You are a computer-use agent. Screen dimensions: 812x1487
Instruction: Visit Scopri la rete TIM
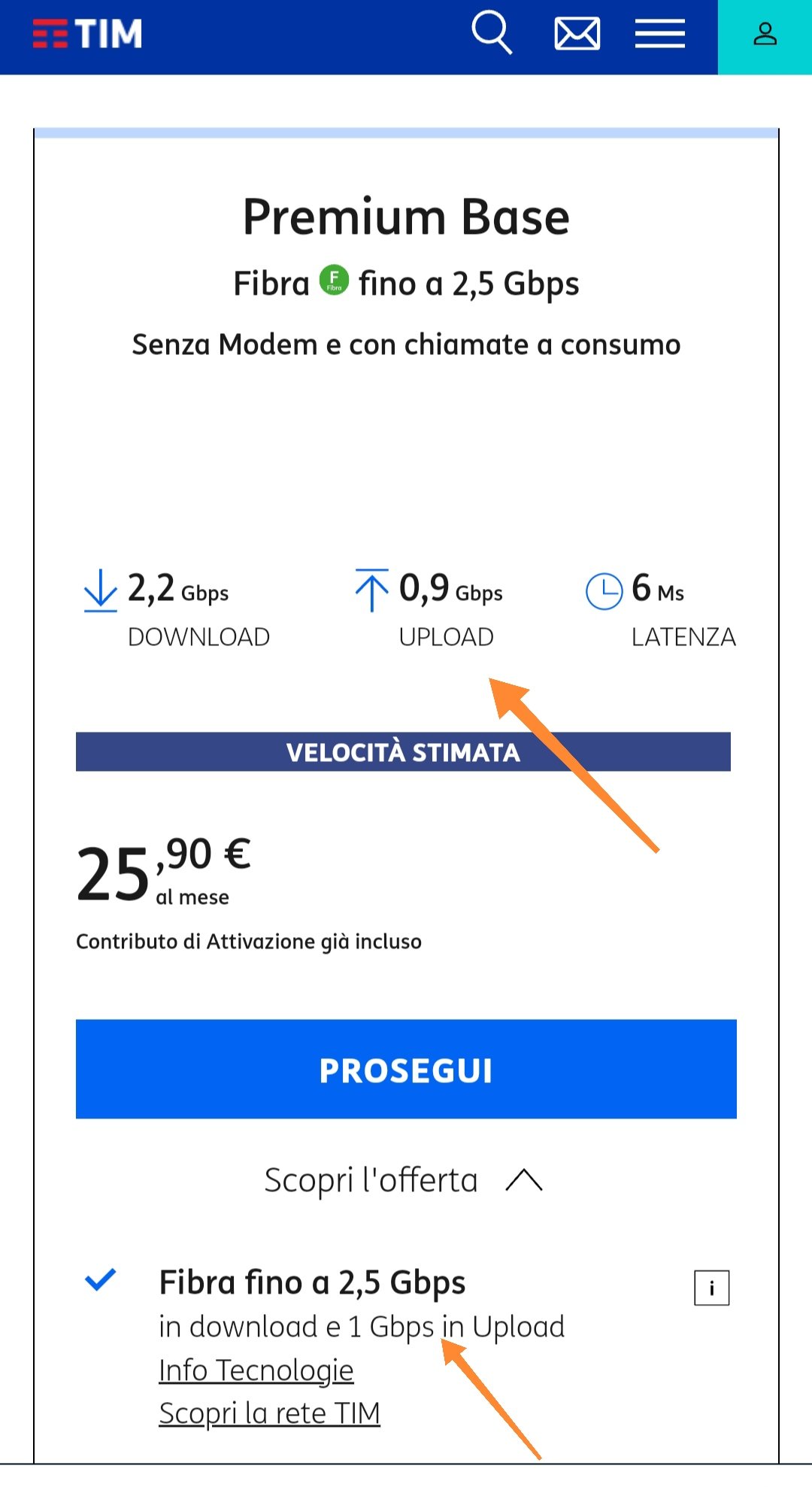[x=269, y=1414]
